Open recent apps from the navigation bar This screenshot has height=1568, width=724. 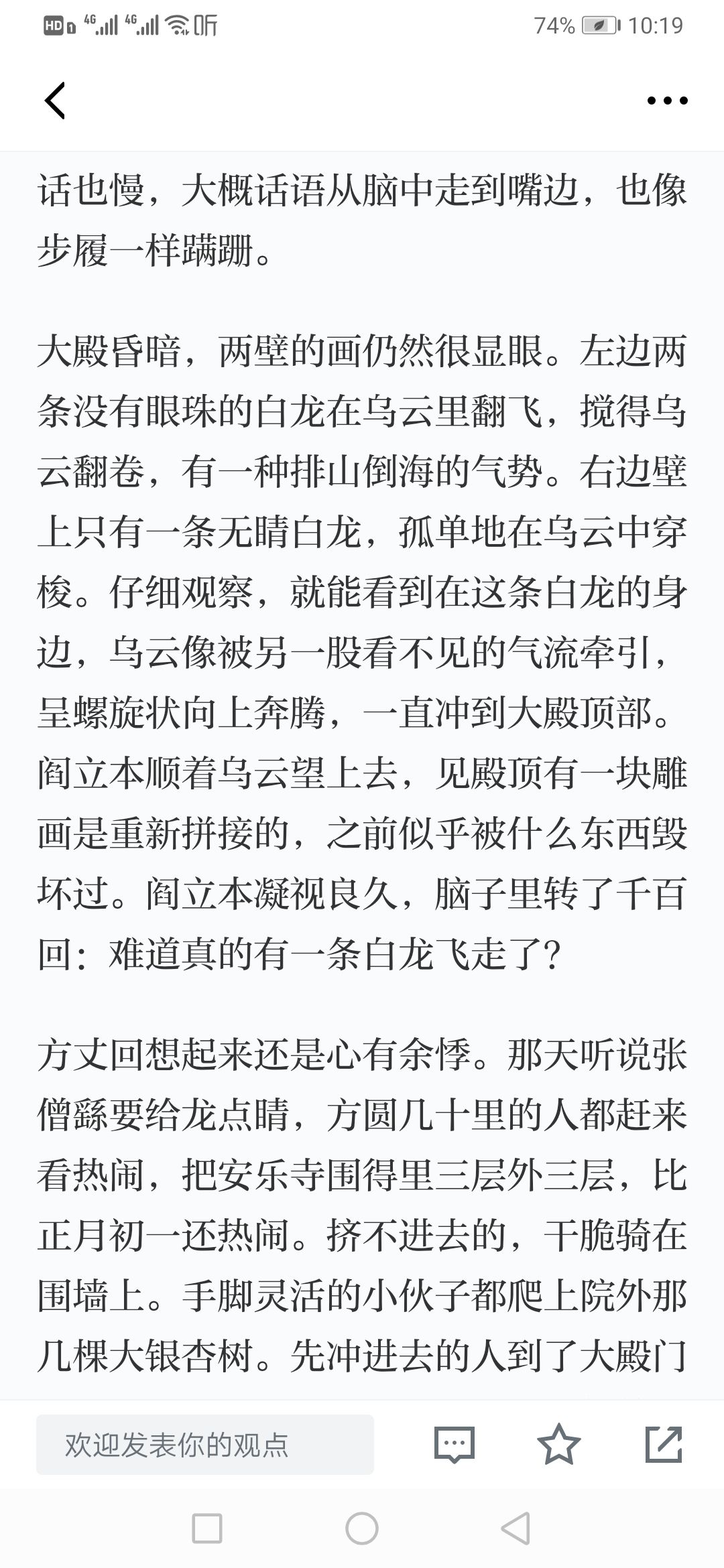pyautogui.click(x=207, y=1529)
